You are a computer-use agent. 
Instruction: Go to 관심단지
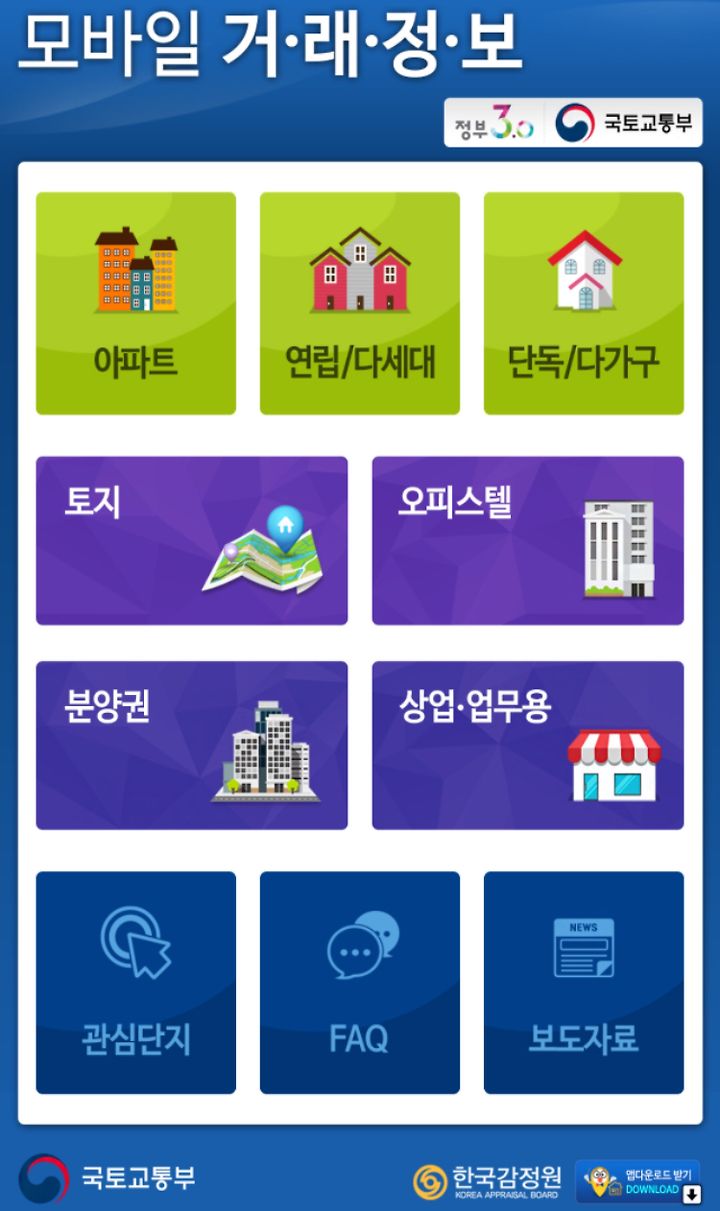click(x=136, y=982)
